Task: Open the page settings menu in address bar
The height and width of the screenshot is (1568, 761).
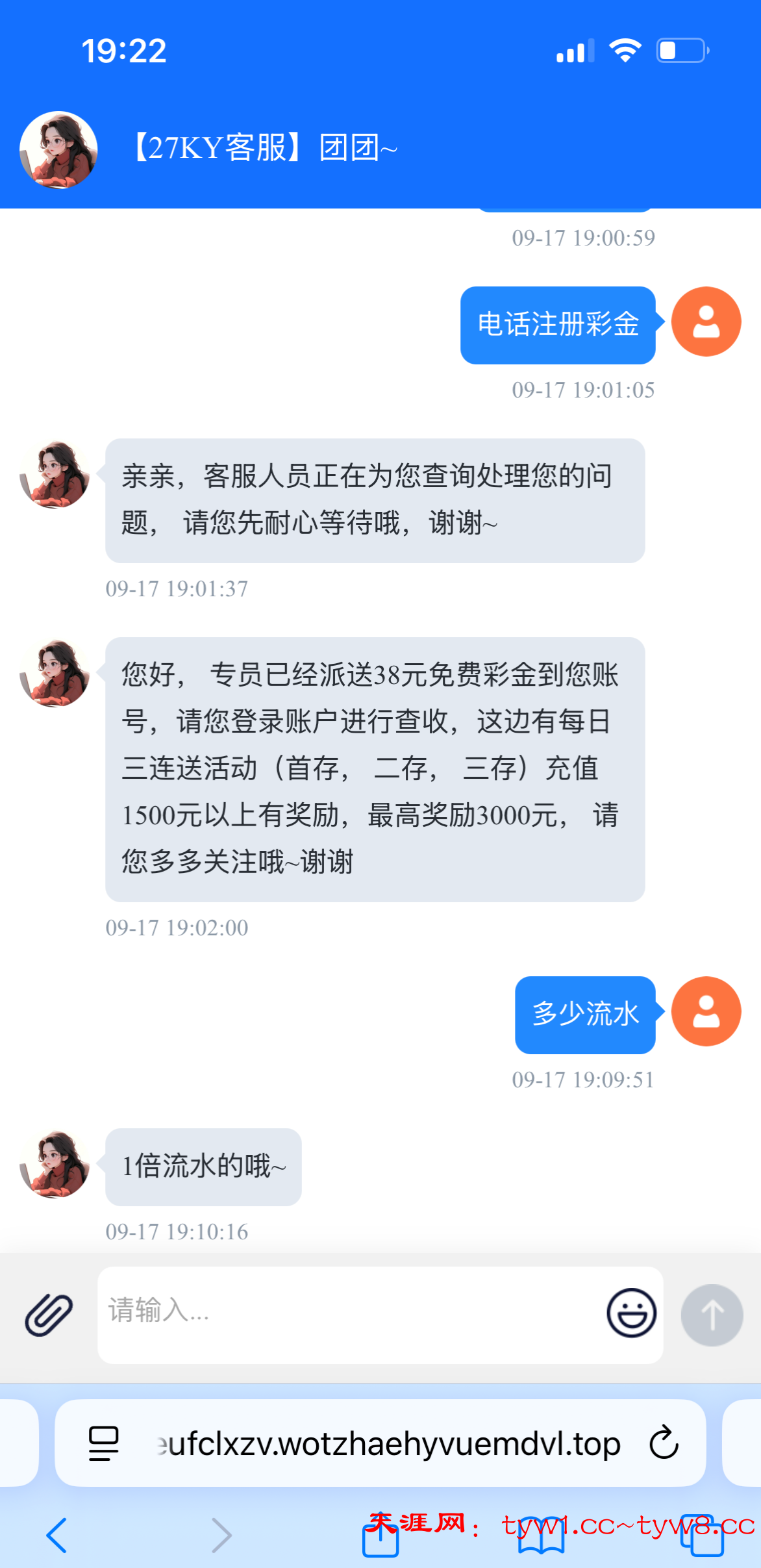Action: coord(104,1443)
